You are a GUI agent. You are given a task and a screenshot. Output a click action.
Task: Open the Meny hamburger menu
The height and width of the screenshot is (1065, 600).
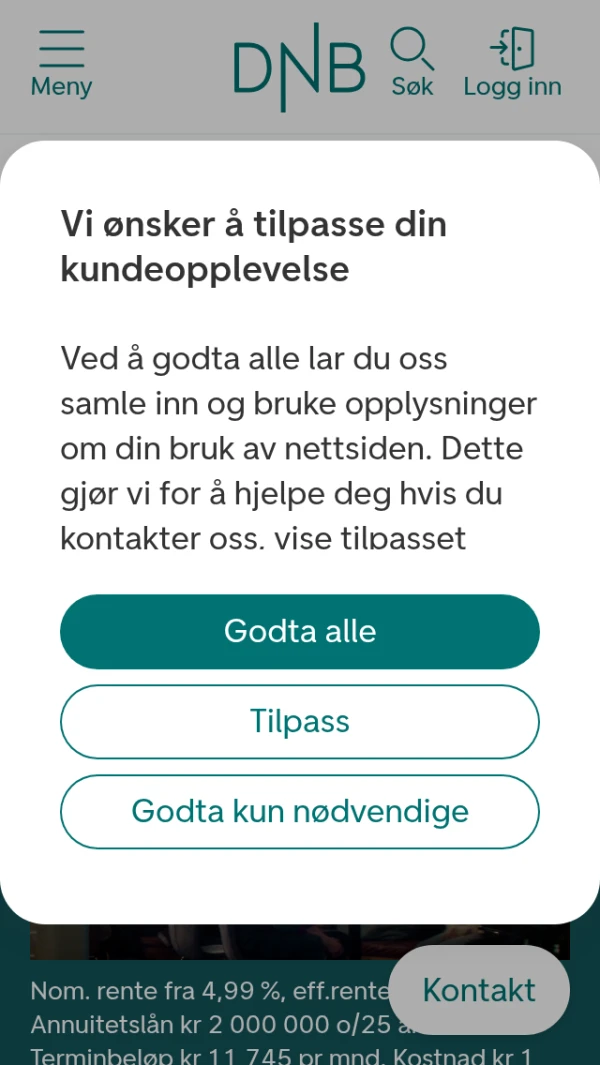(x=61, y=64)
